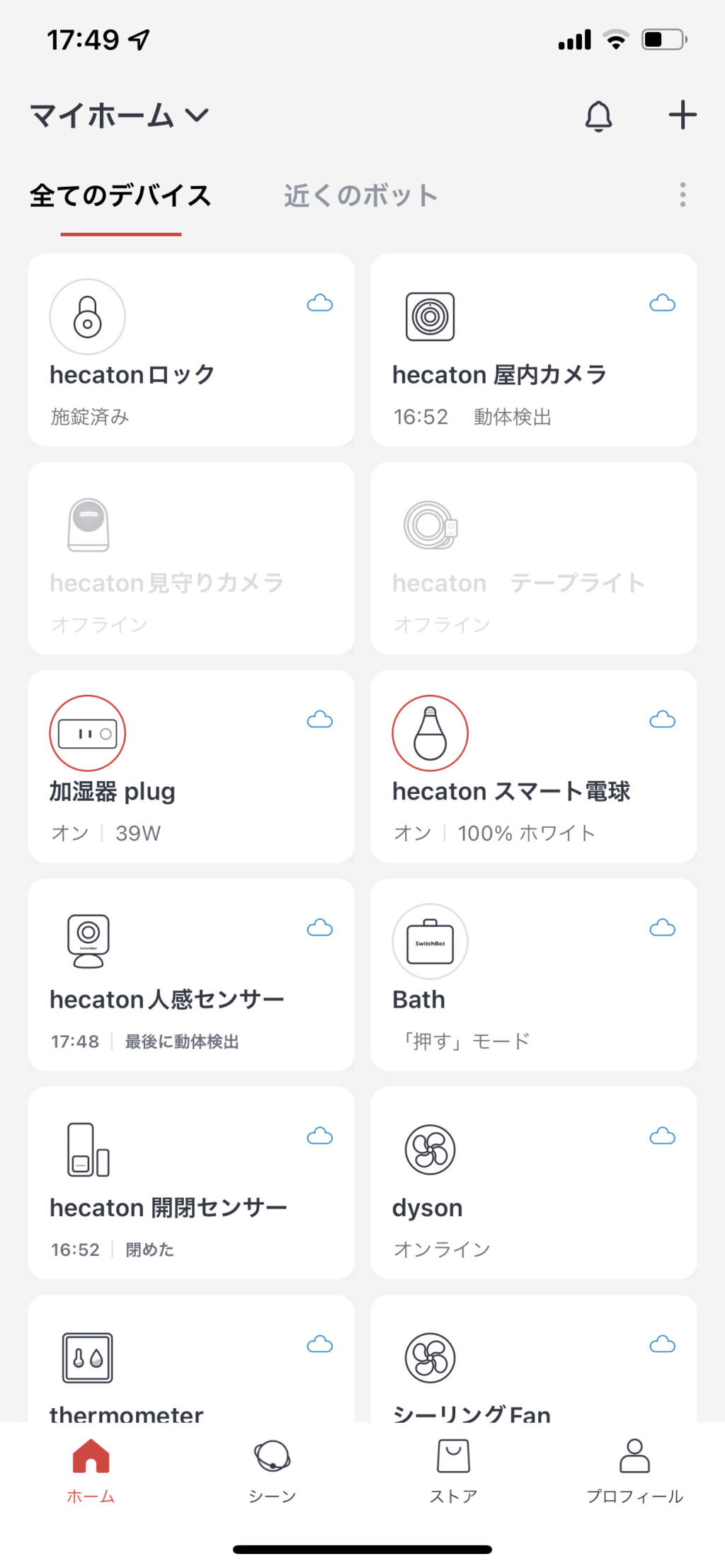Tap the hecaton ロック lock icon
The image size is (725, 1568).
click(87, 316)
